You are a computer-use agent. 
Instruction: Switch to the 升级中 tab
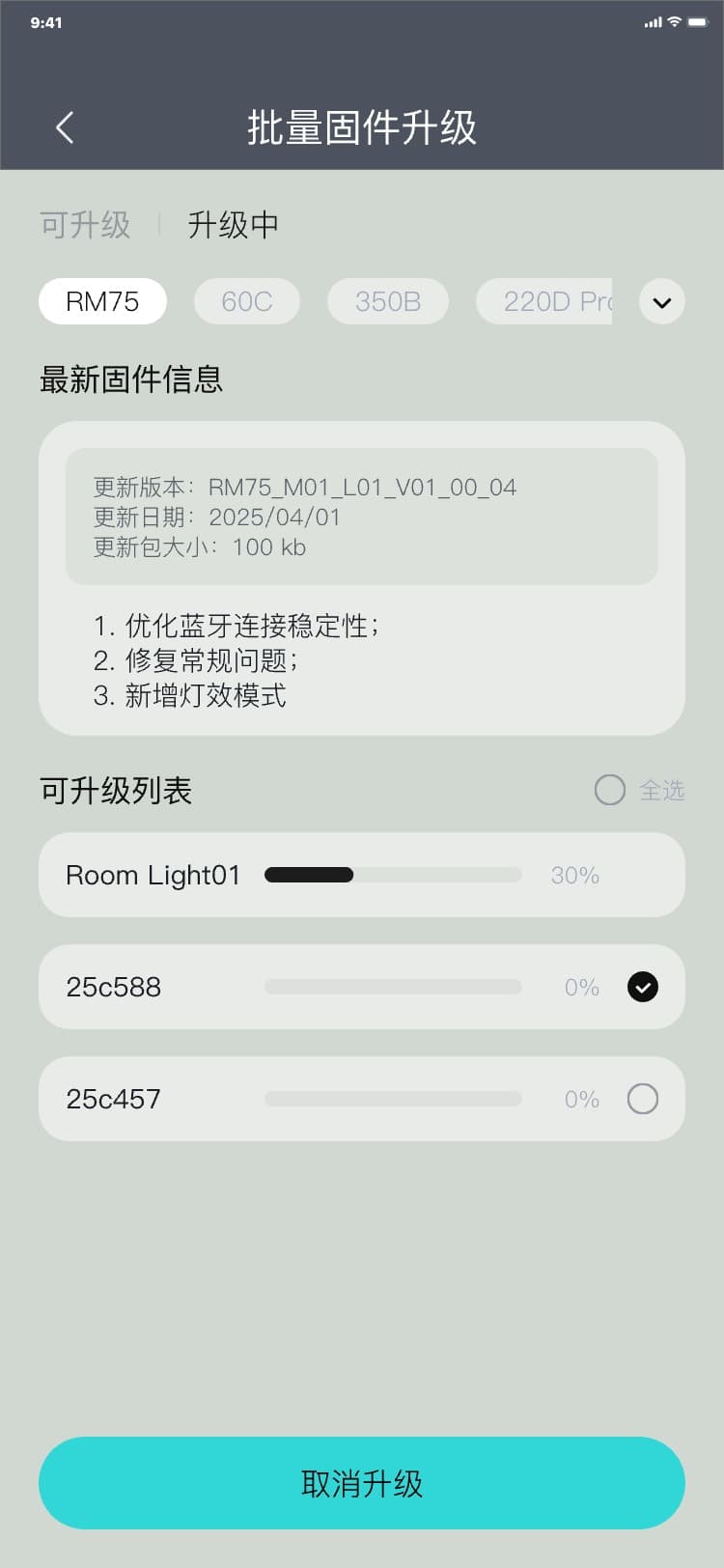click(233, 225)
